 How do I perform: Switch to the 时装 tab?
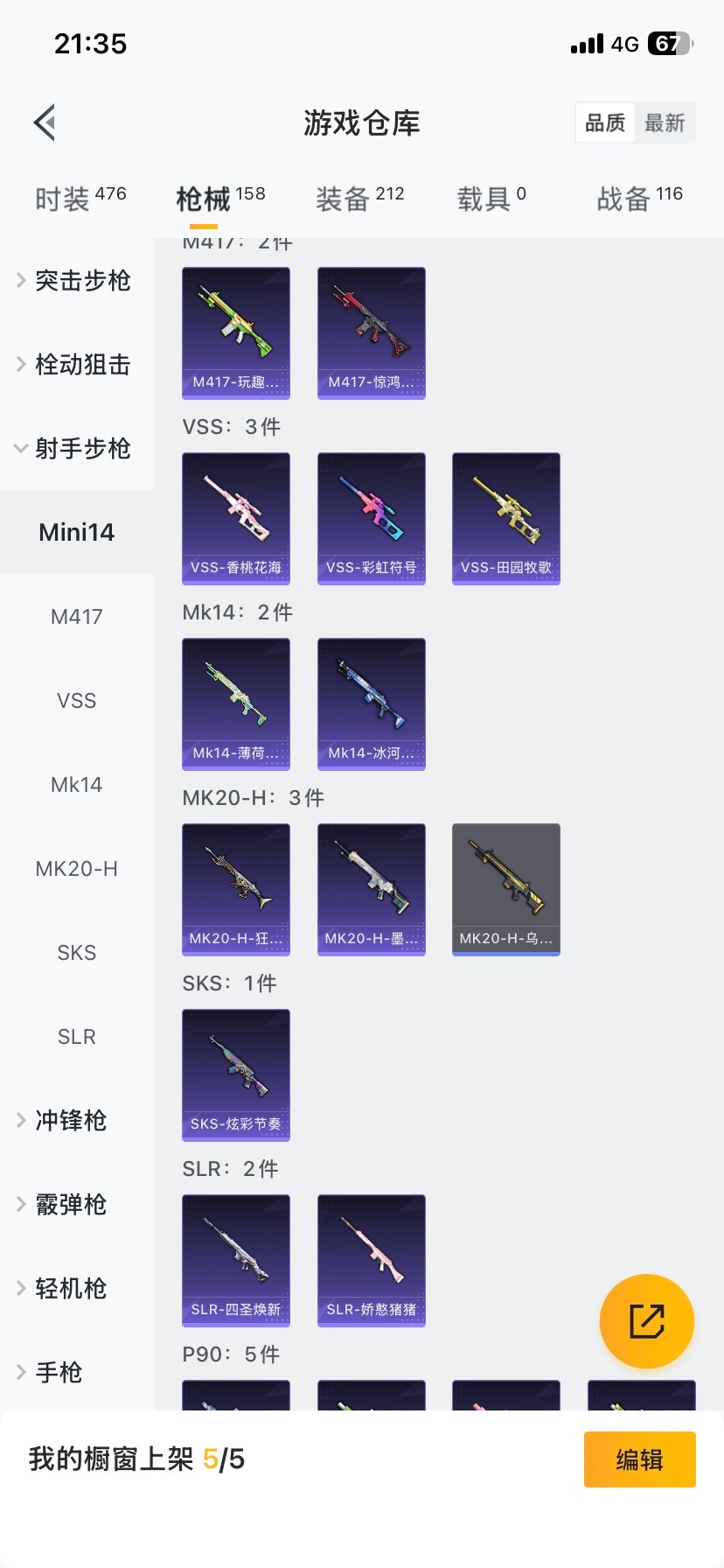coord(80,199)
